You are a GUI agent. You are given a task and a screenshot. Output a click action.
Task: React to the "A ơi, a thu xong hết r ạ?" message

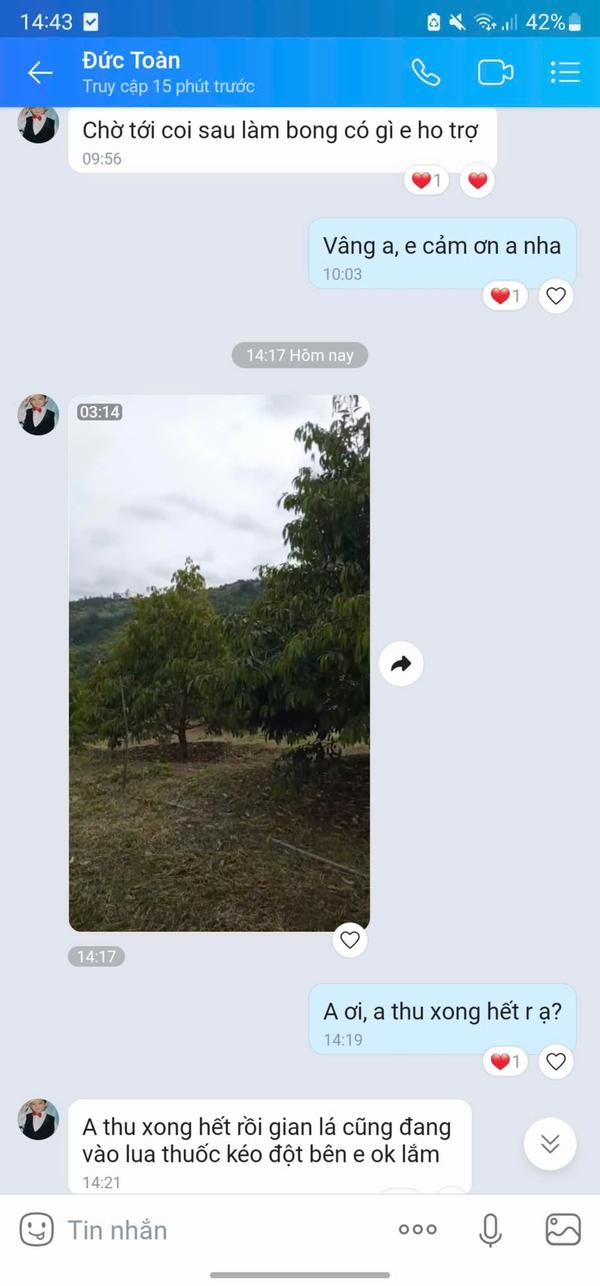click(556, 1061)
